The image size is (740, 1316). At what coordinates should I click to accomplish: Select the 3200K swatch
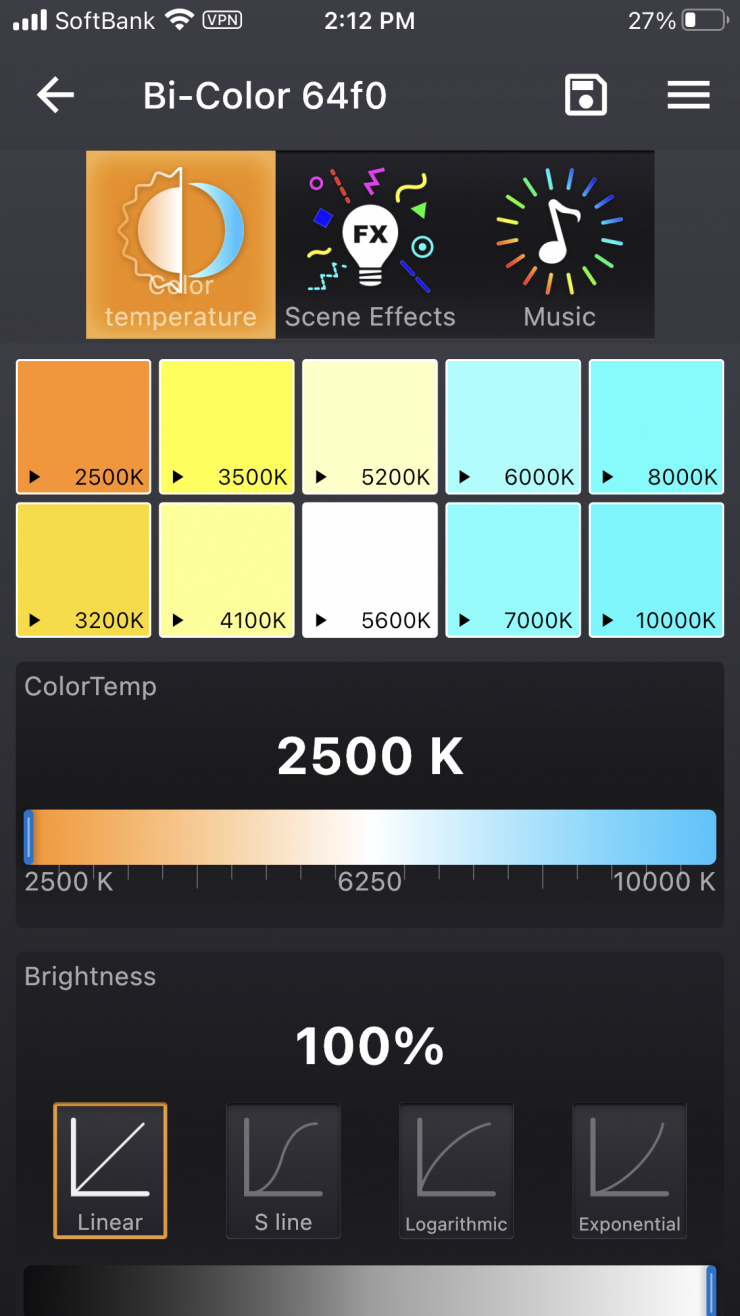[84, 570]
